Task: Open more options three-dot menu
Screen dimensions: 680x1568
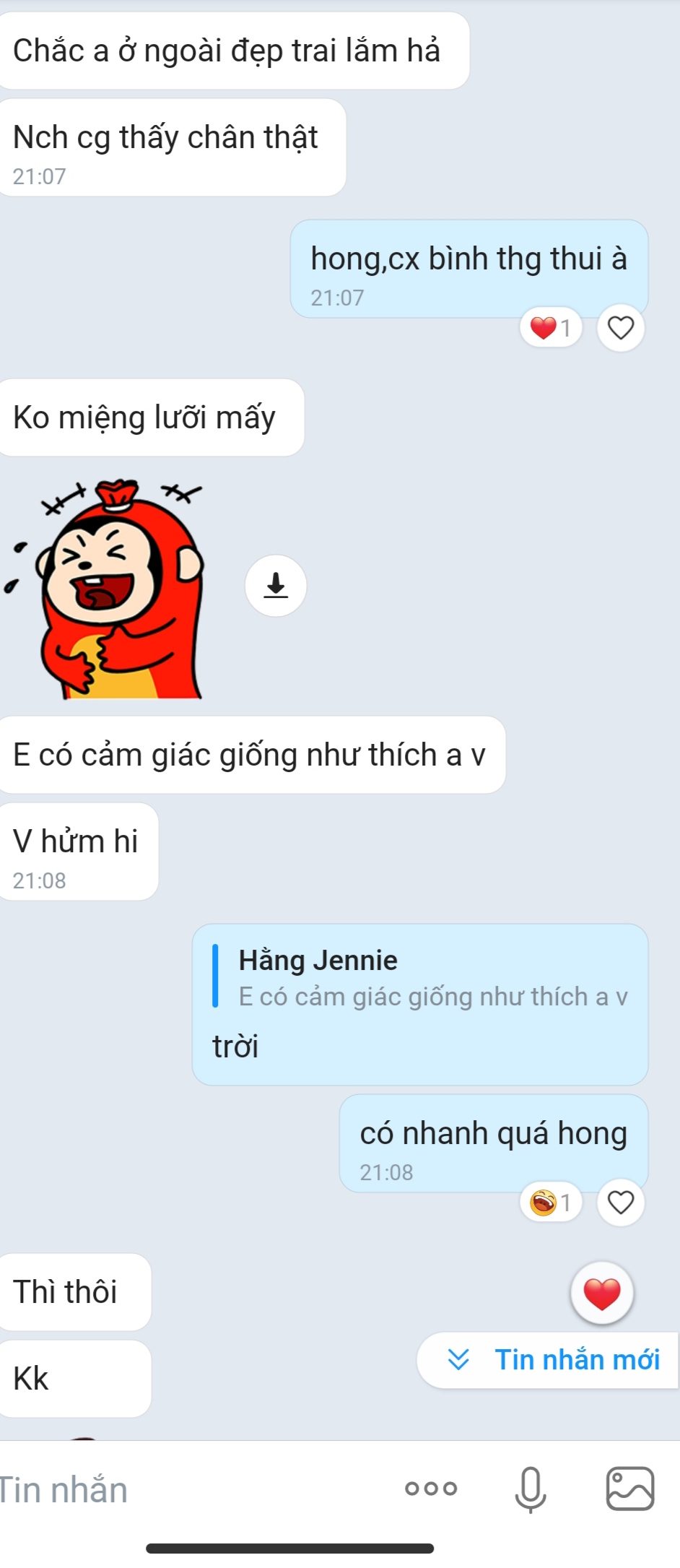Action: tap(431, 1489)
